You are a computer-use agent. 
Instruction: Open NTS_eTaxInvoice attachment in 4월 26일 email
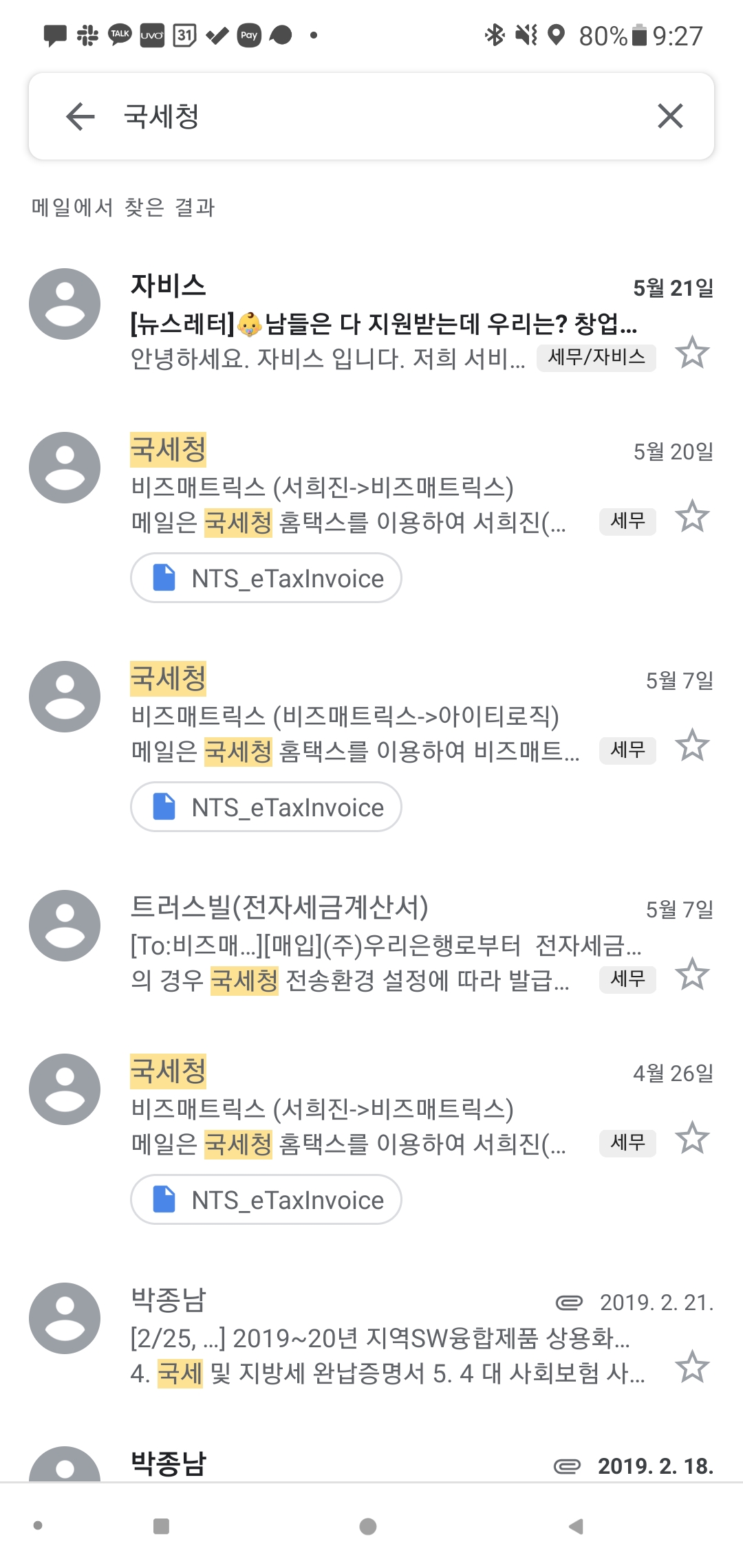coord(266,1200)
